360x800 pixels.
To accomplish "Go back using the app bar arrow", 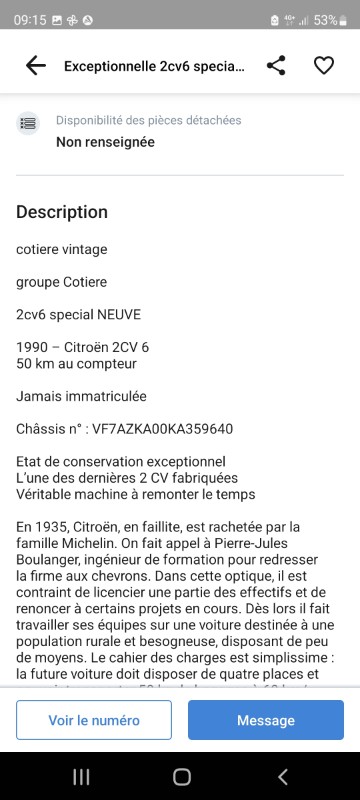I will coord(36,66).
